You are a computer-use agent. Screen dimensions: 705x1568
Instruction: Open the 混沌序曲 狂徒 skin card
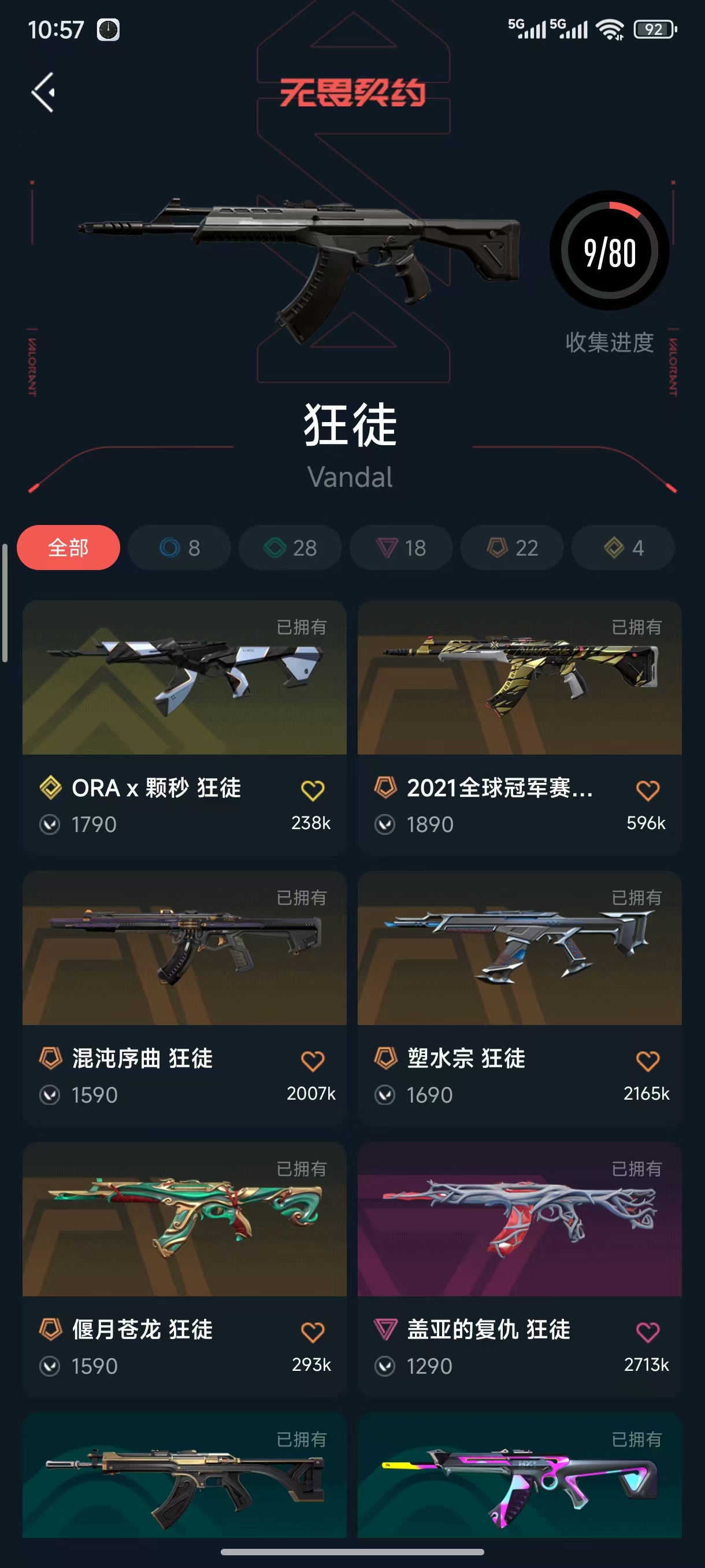(184, 948)
